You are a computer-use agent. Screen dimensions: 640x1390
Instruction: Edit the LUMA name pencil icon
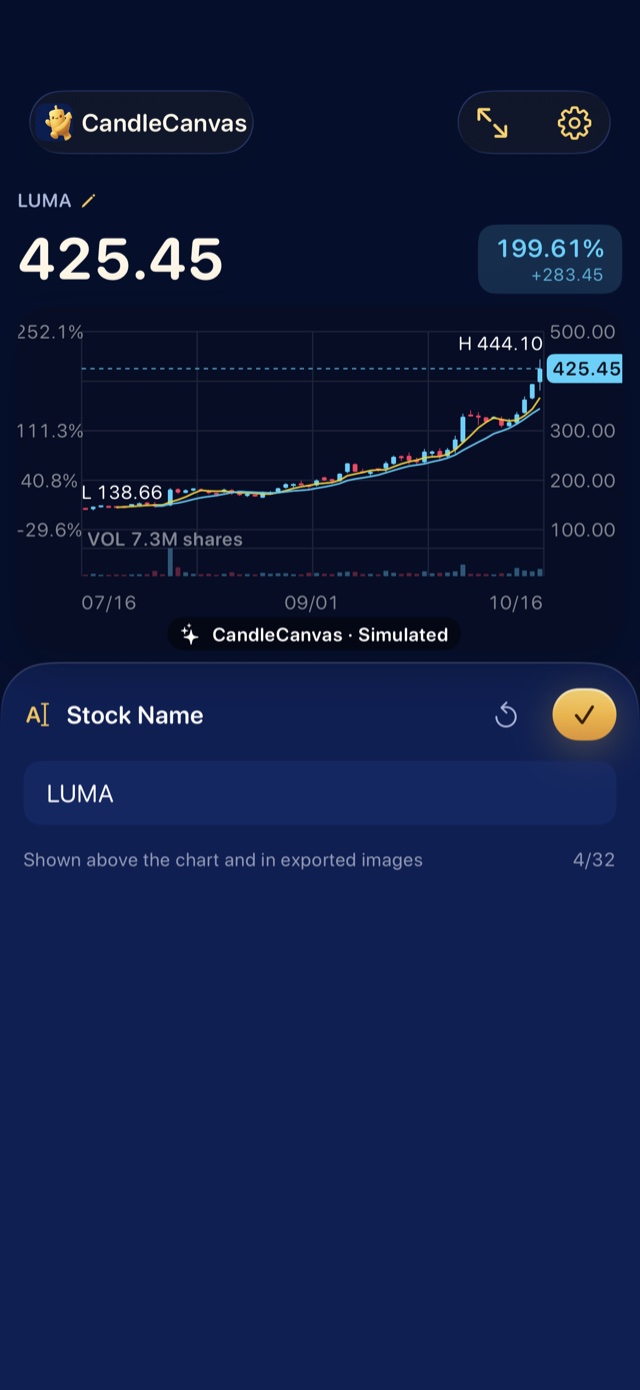pyautogui.click(x=88, y=201)
